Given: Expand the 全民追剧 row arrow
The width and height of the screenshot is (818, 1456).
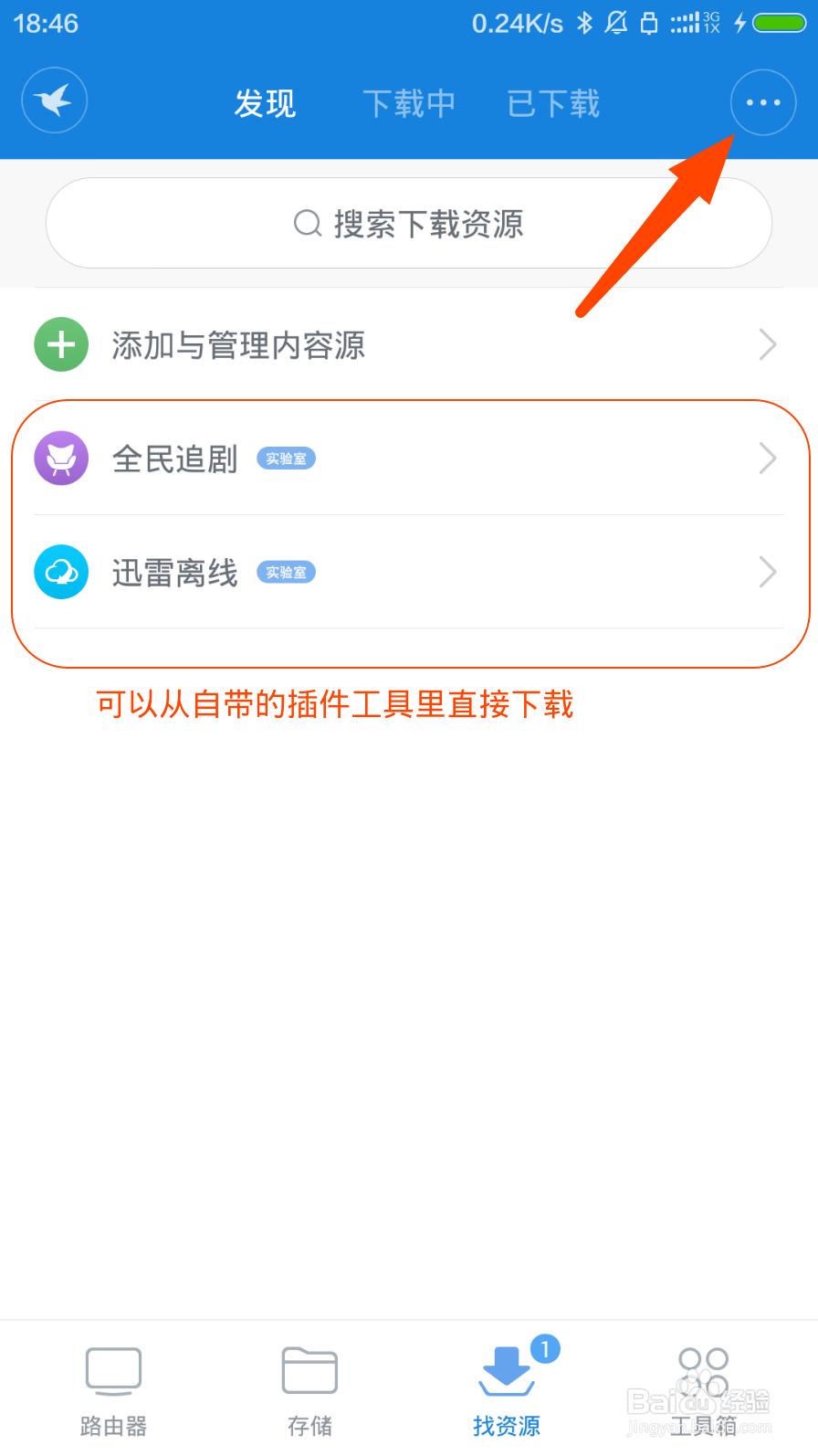Looking at the screenshot, I should [765, 458].
